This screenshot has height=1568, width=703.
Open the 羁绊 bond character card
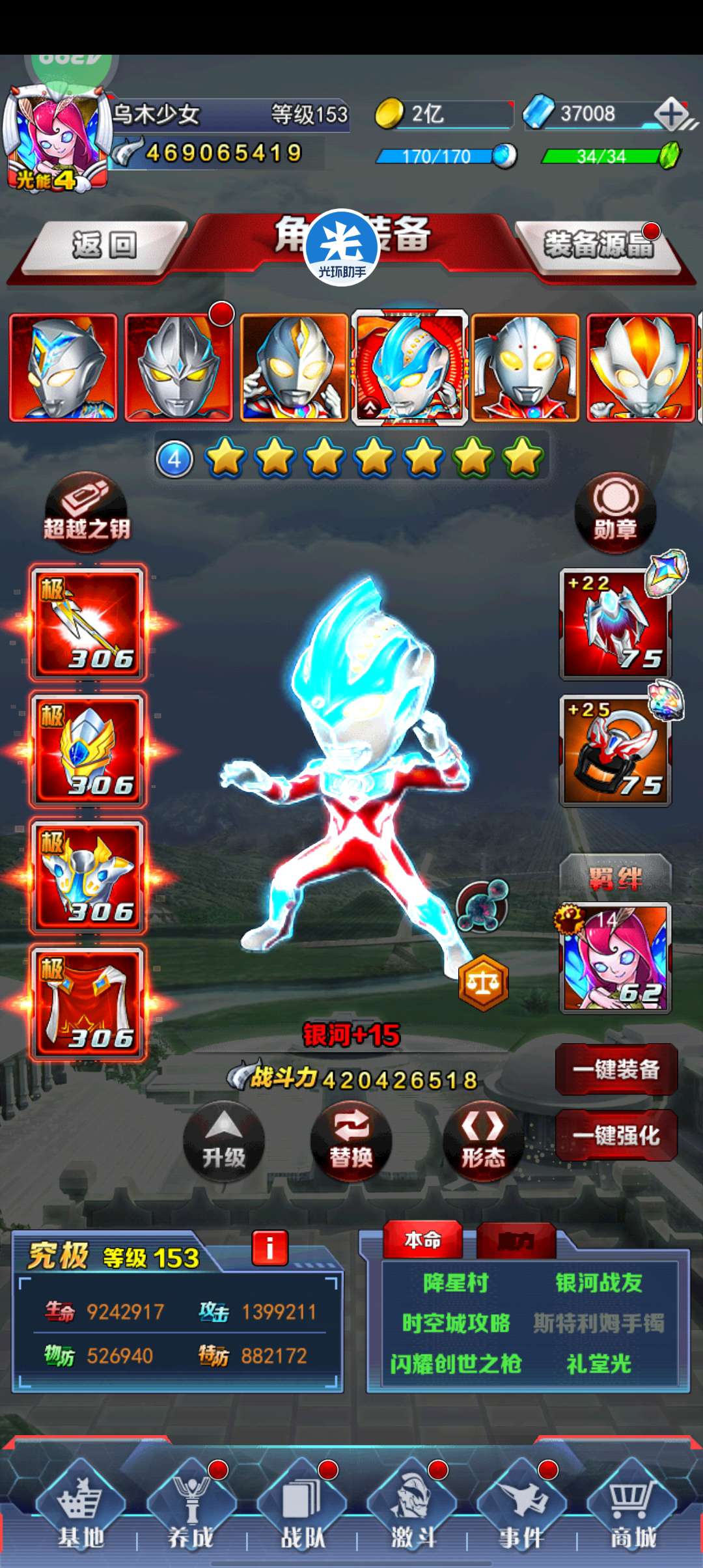point(615,957)
